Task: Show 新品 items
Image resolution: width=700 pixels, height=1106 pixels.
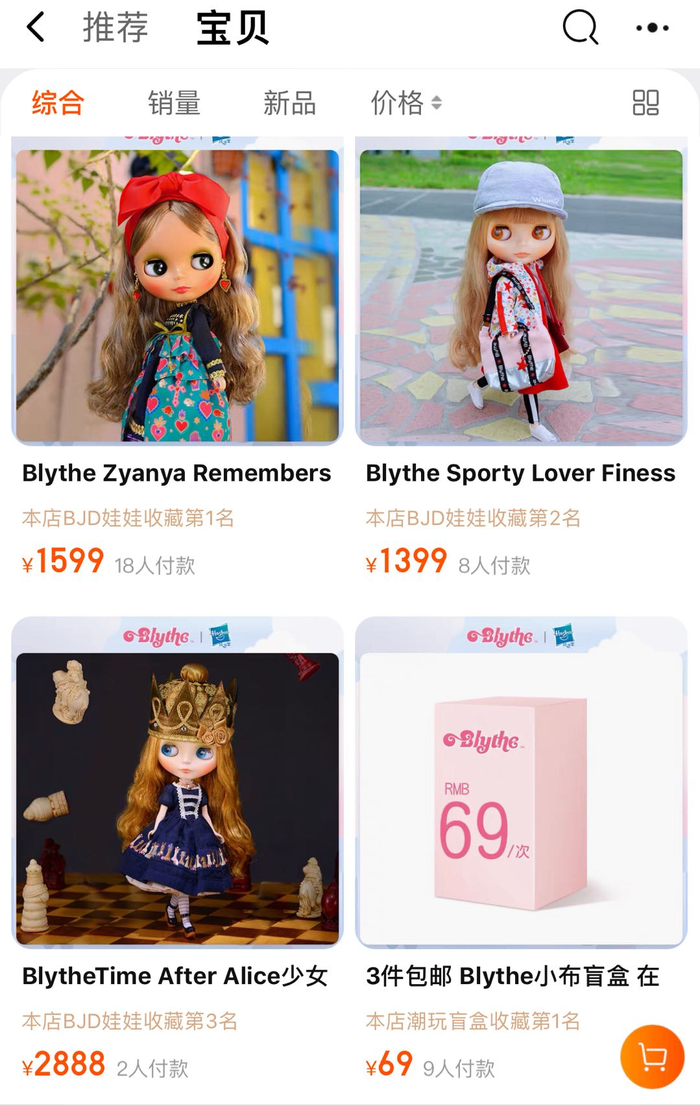Action: (x=289, y=102)
